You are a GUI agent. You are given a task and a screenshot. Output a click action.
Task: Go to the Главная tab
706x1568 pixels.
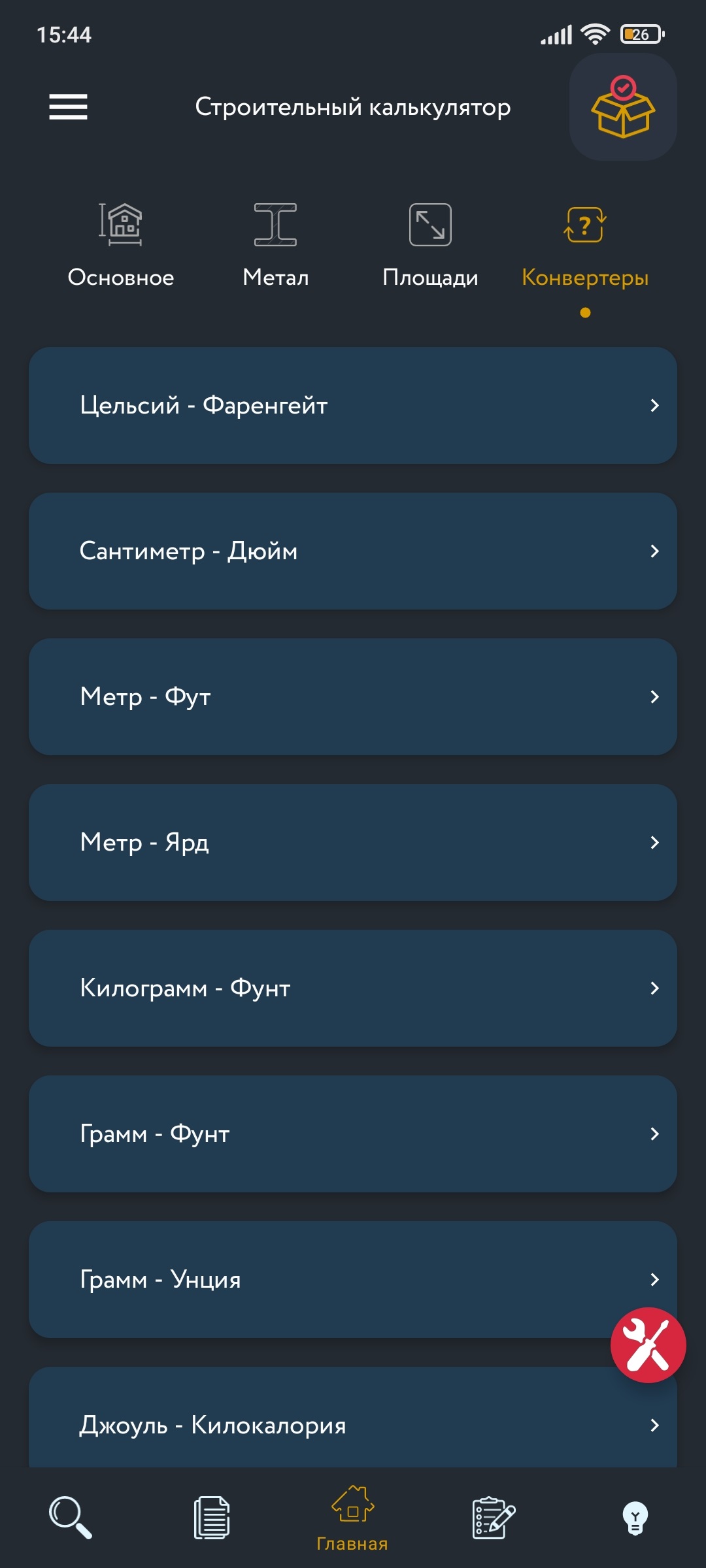[x=352, y=1518]
